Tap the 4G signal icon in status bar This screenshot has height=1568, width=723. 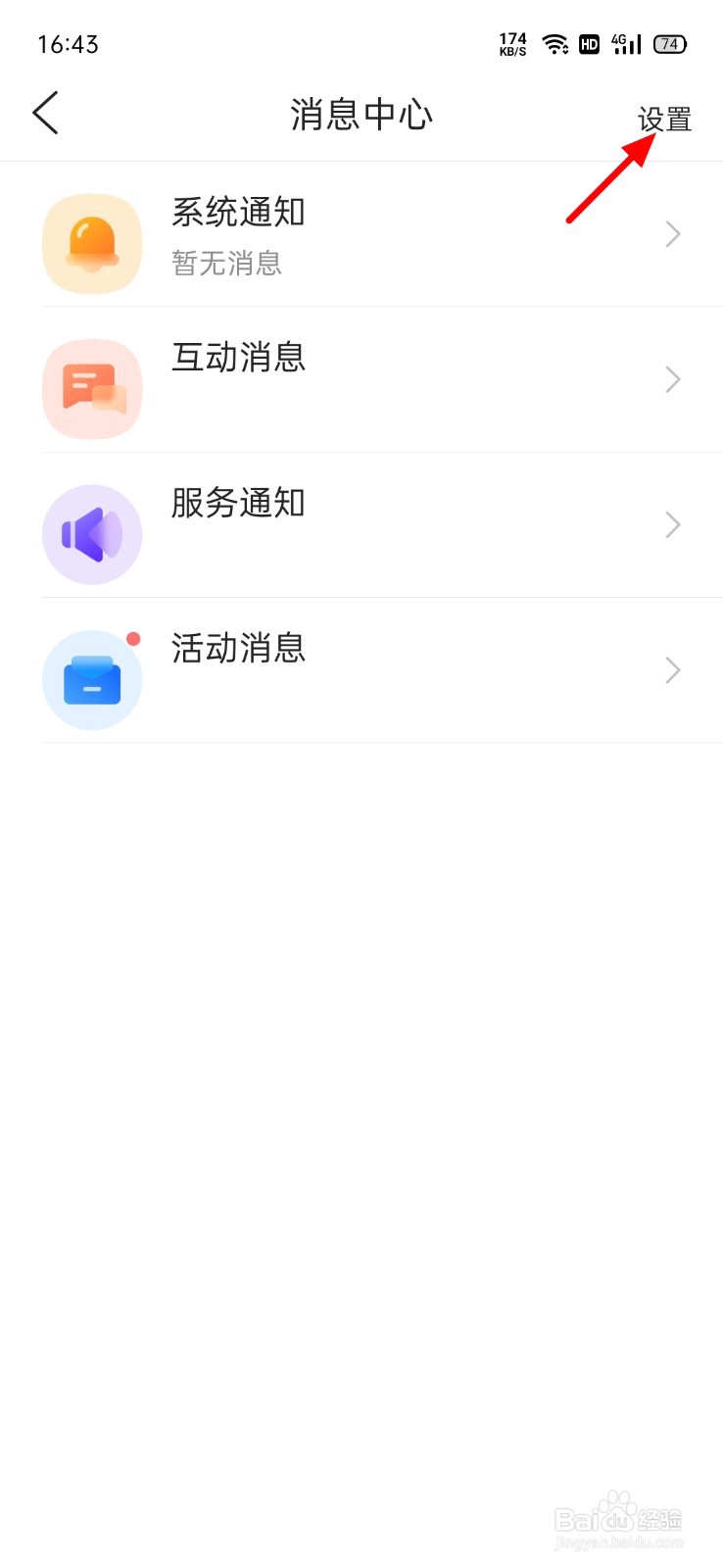click(625, 43)
